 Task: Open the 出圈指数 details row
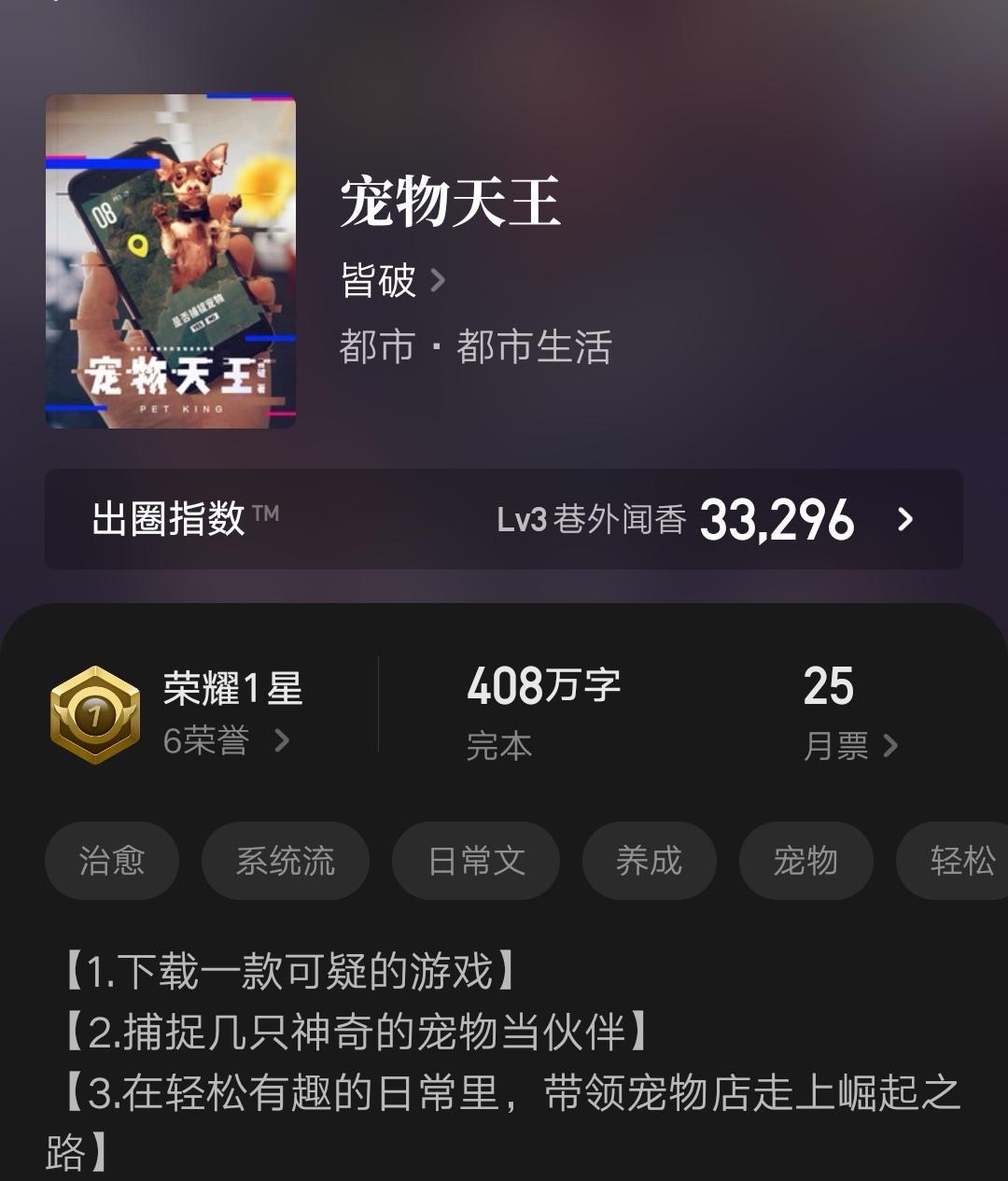click(x=504, y=519)
